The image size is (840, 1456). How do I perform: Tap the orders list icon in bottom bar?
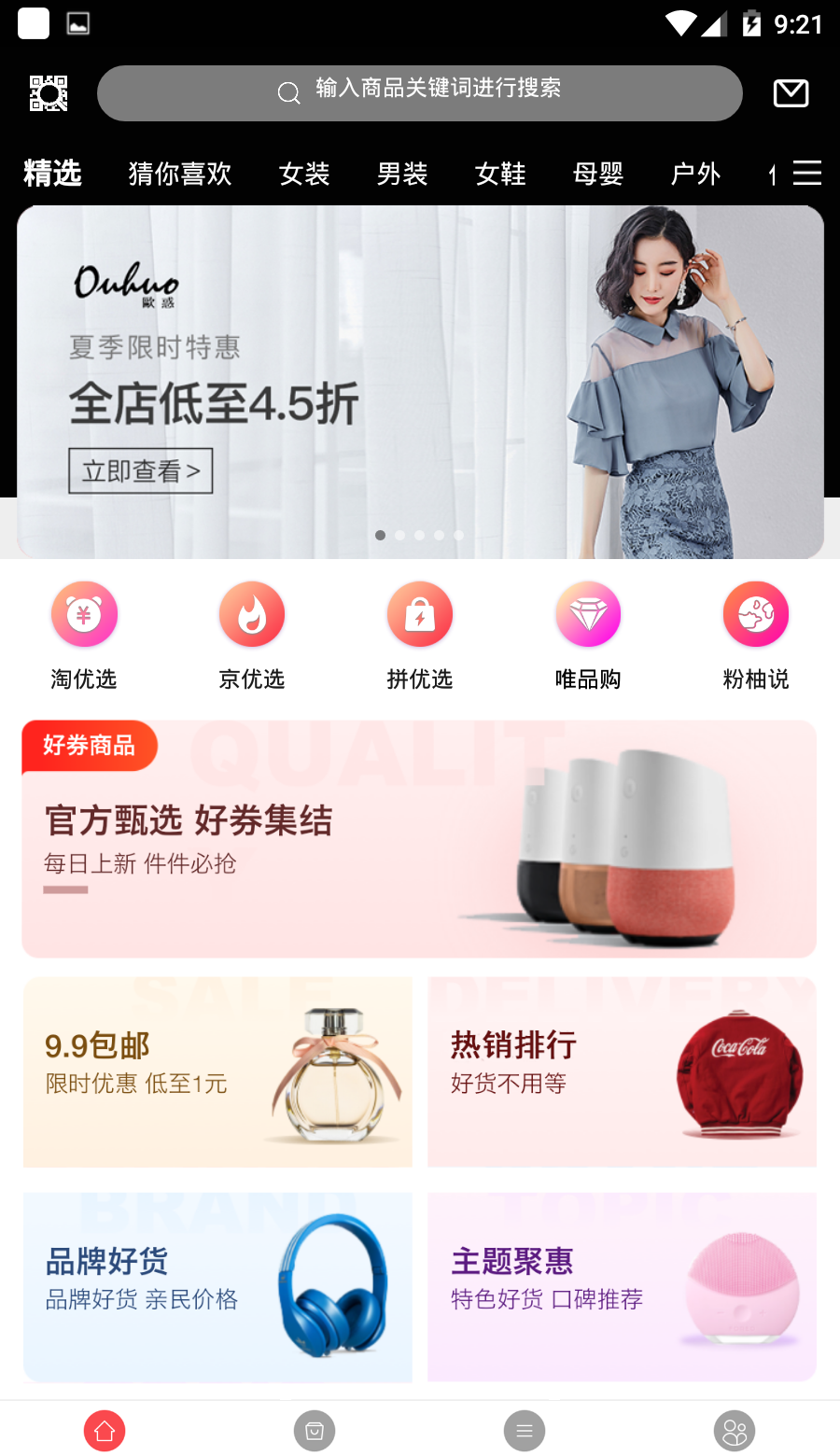[525, 1430]
